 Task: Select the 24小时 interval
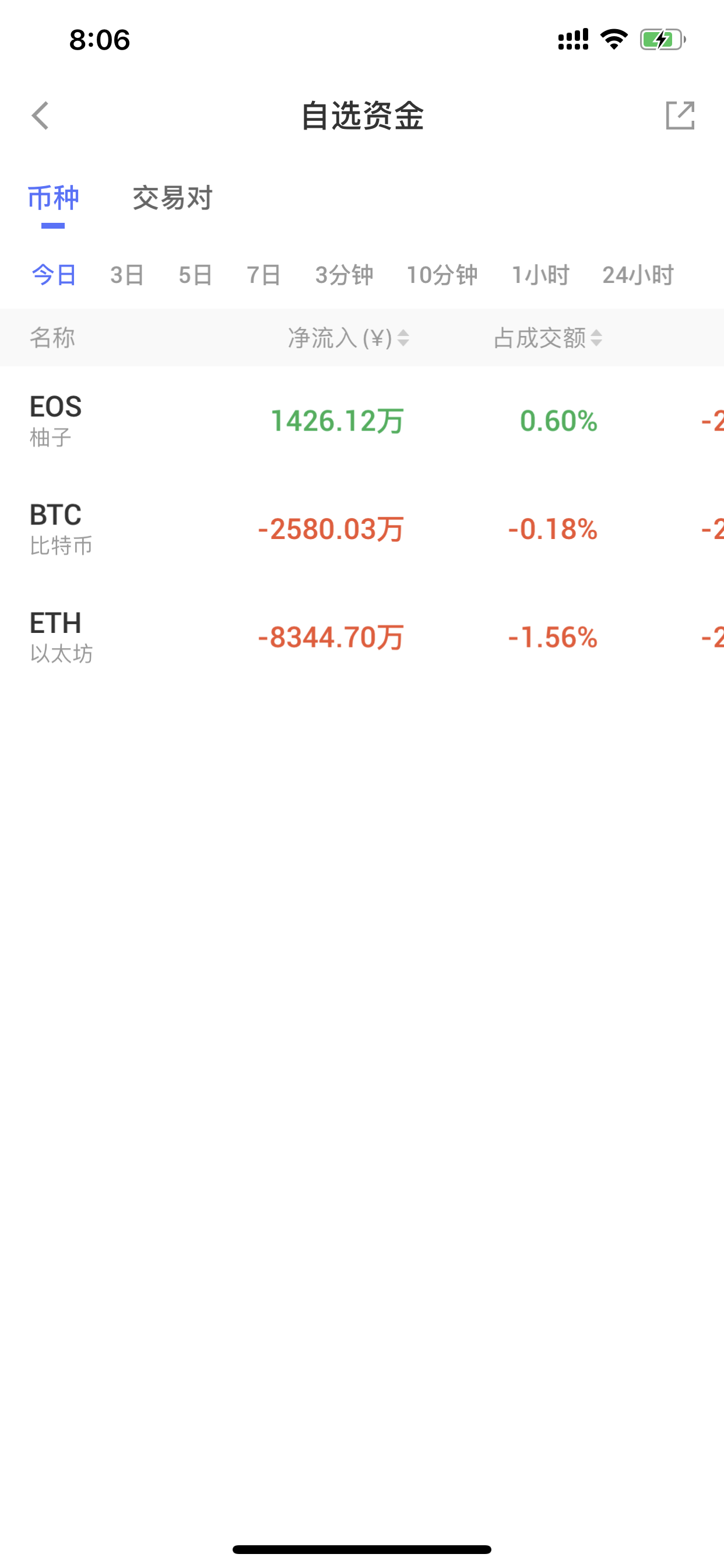(638, 275)
